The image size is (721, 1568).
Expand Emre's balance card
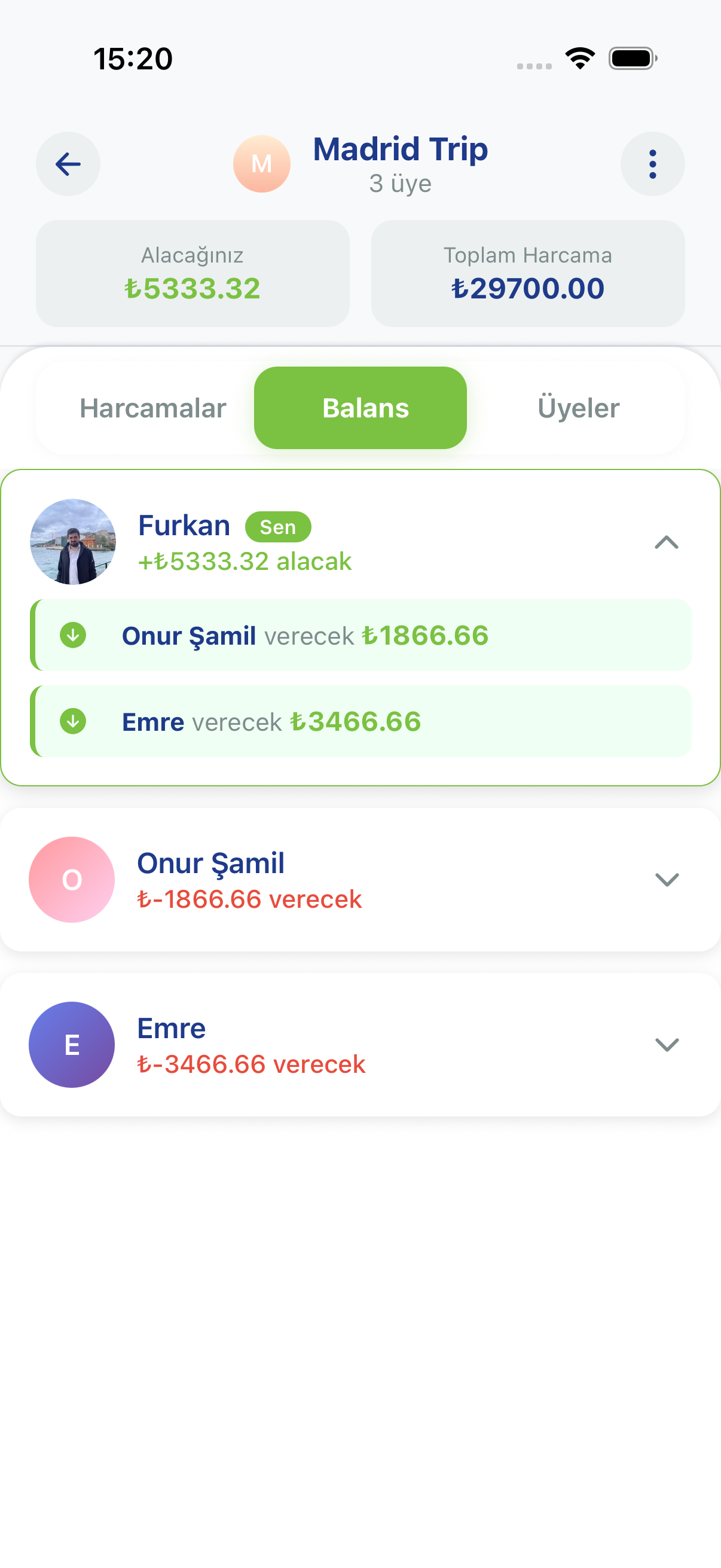pos(666,1045)
